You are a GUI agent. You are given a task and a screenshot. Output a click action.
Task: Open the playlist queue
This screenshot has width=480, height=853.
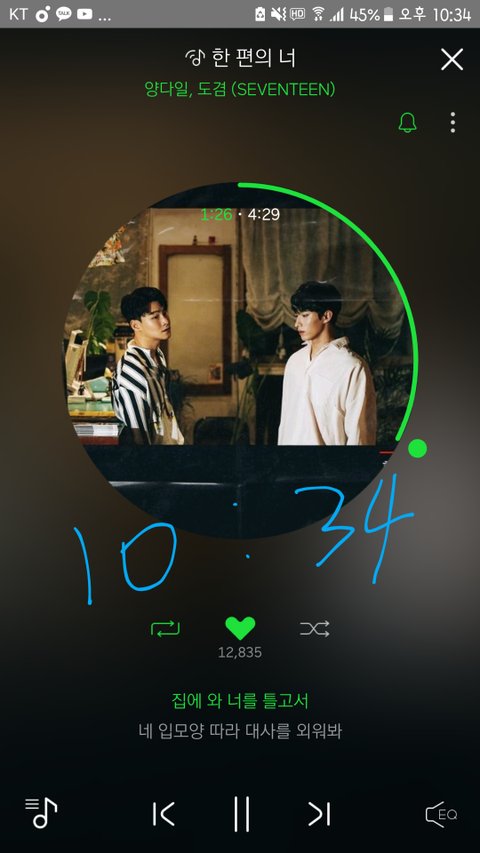(41, 813)
